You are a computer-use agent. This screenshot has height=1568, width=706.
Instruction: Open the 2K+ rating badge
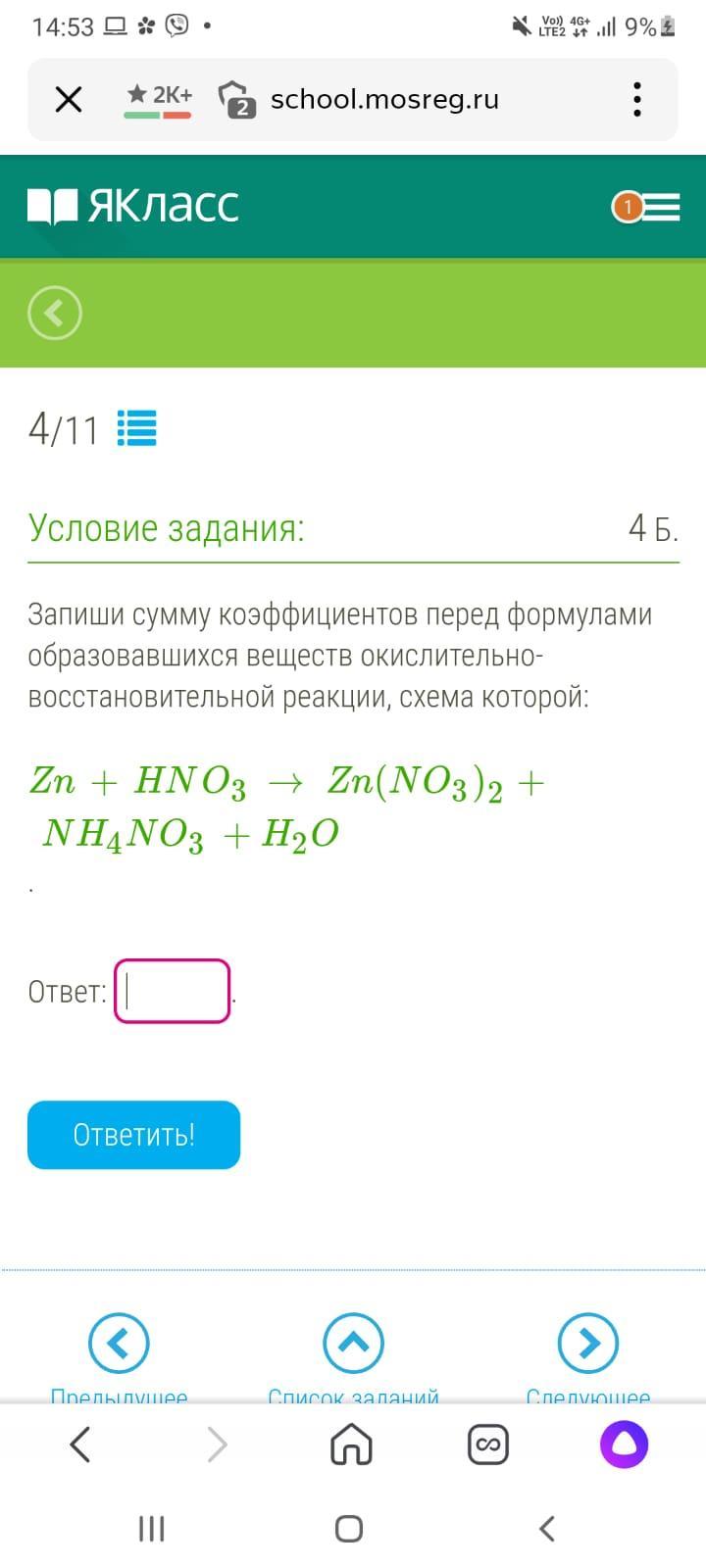(158, 99)
